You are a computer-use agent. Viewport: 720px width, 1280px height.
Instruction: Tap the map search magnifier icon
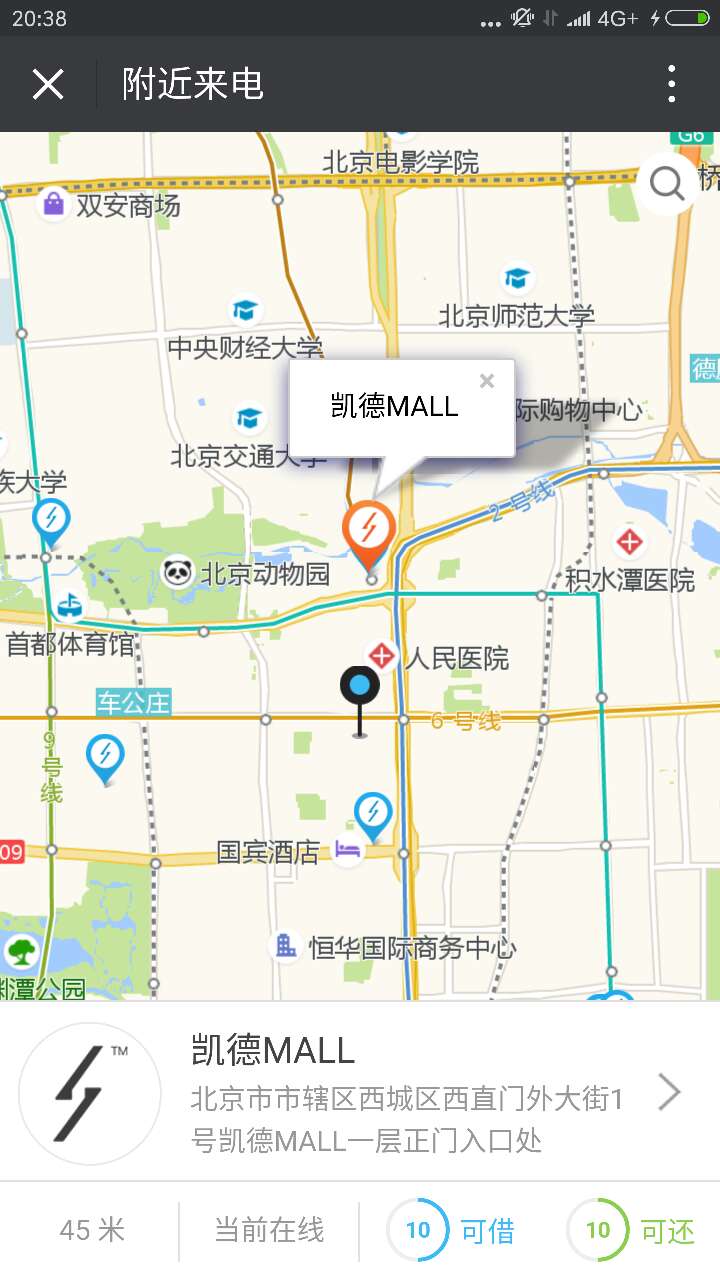[666, 184]
